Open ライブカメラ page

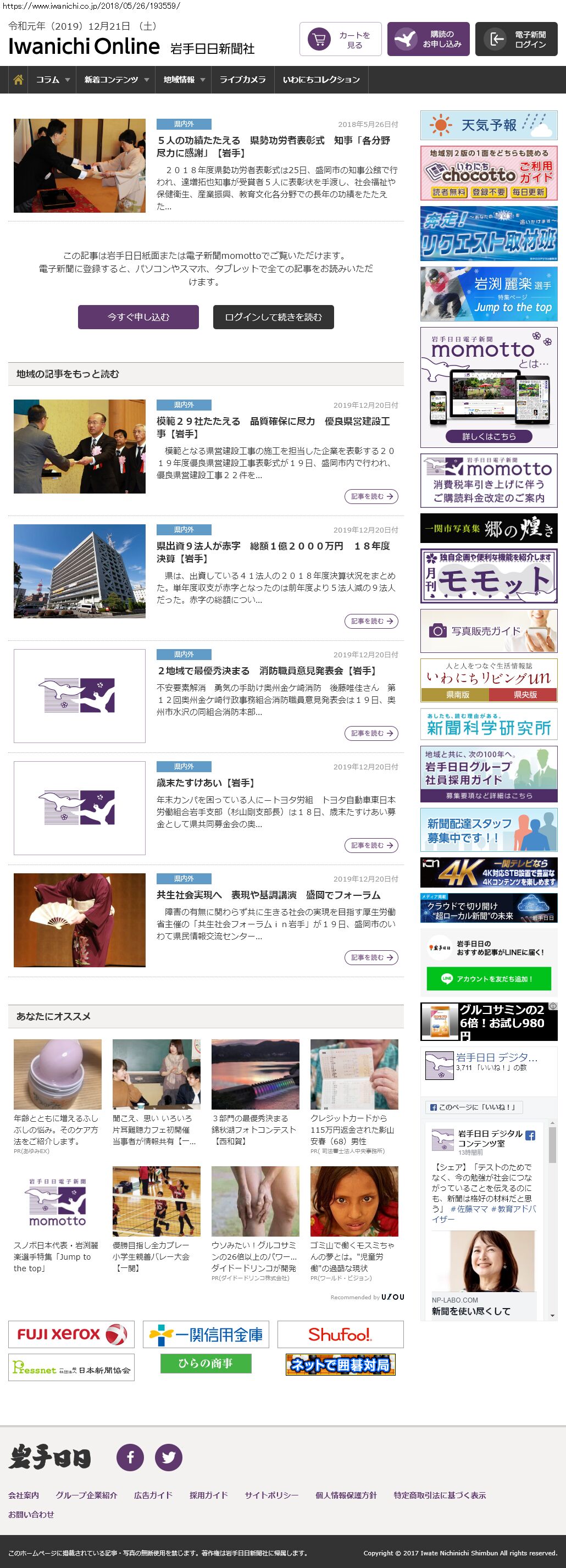pos(242,80)
